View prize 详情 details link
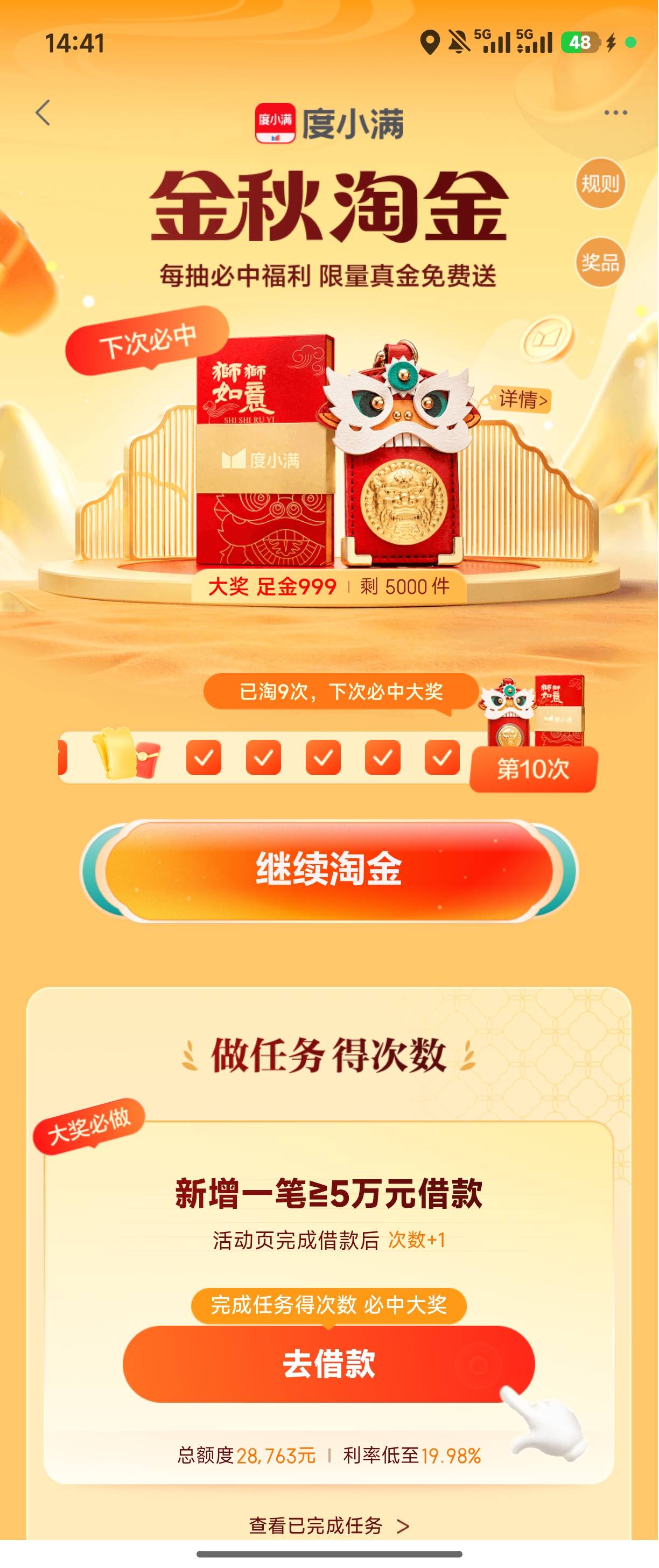659x1568 pixels. 523,400
